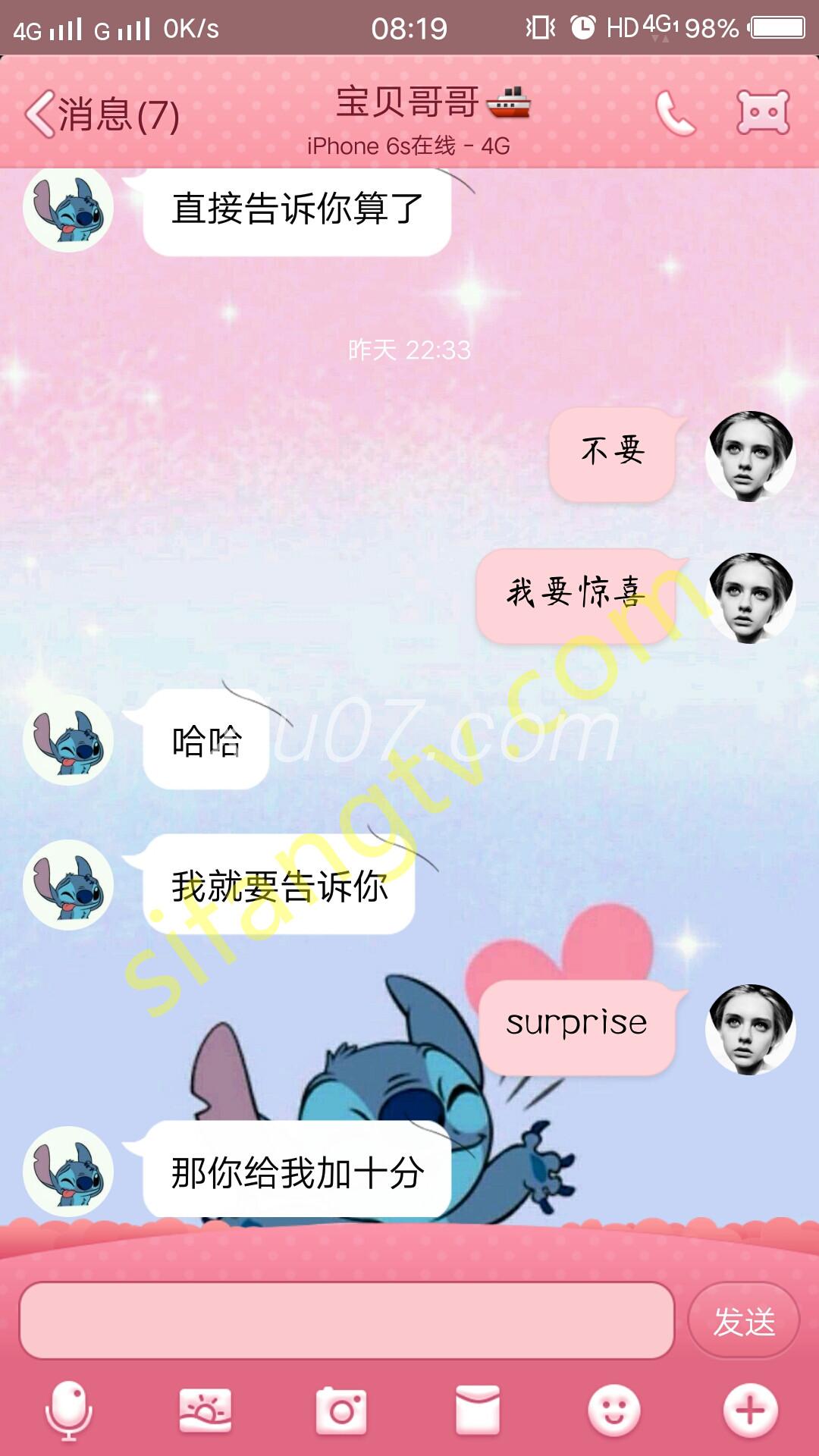This screenshot has height=1456, width=819.
Task: Open chat settings icon in top bar
Action: [763, 113]
